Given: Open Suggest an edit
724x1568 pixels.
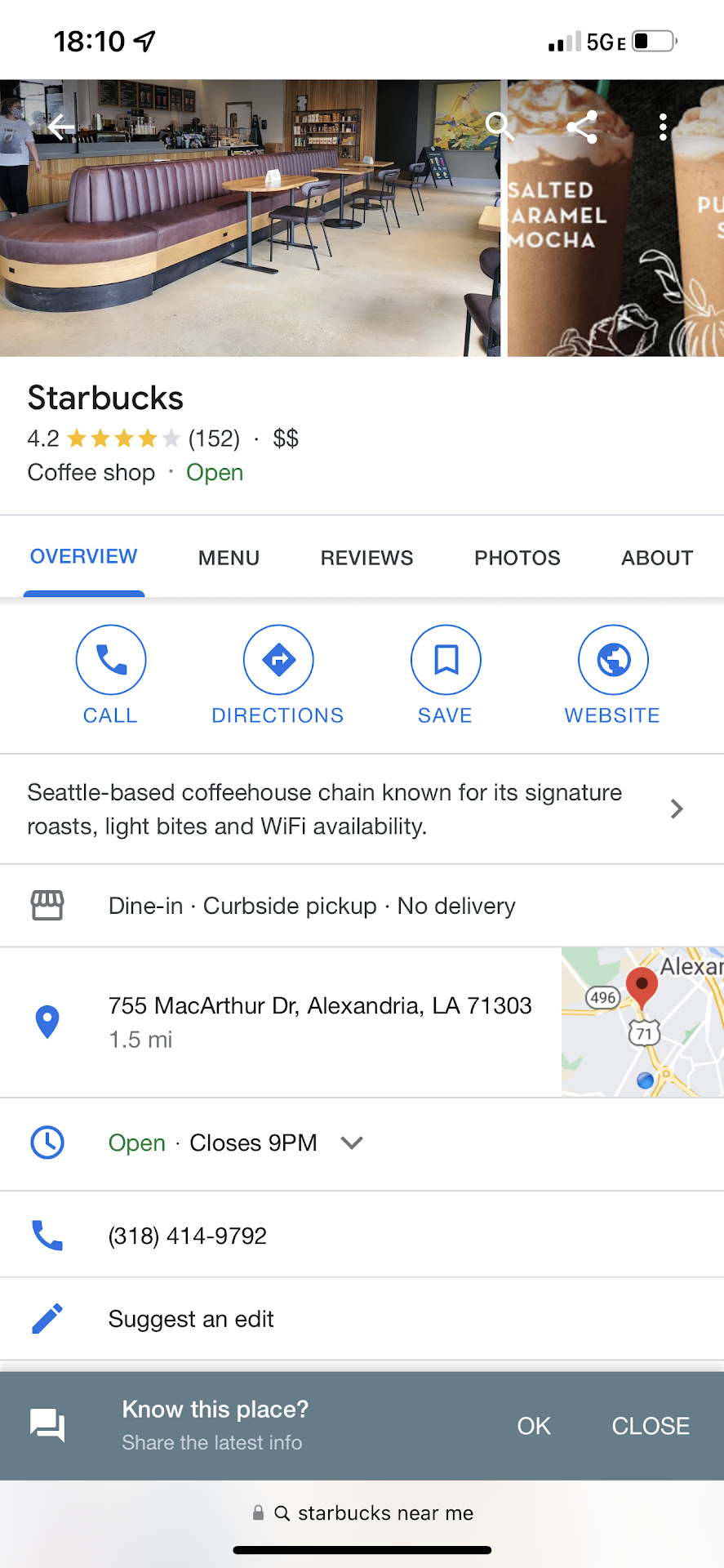Looking at the screenshot, I should (191, 1319).
